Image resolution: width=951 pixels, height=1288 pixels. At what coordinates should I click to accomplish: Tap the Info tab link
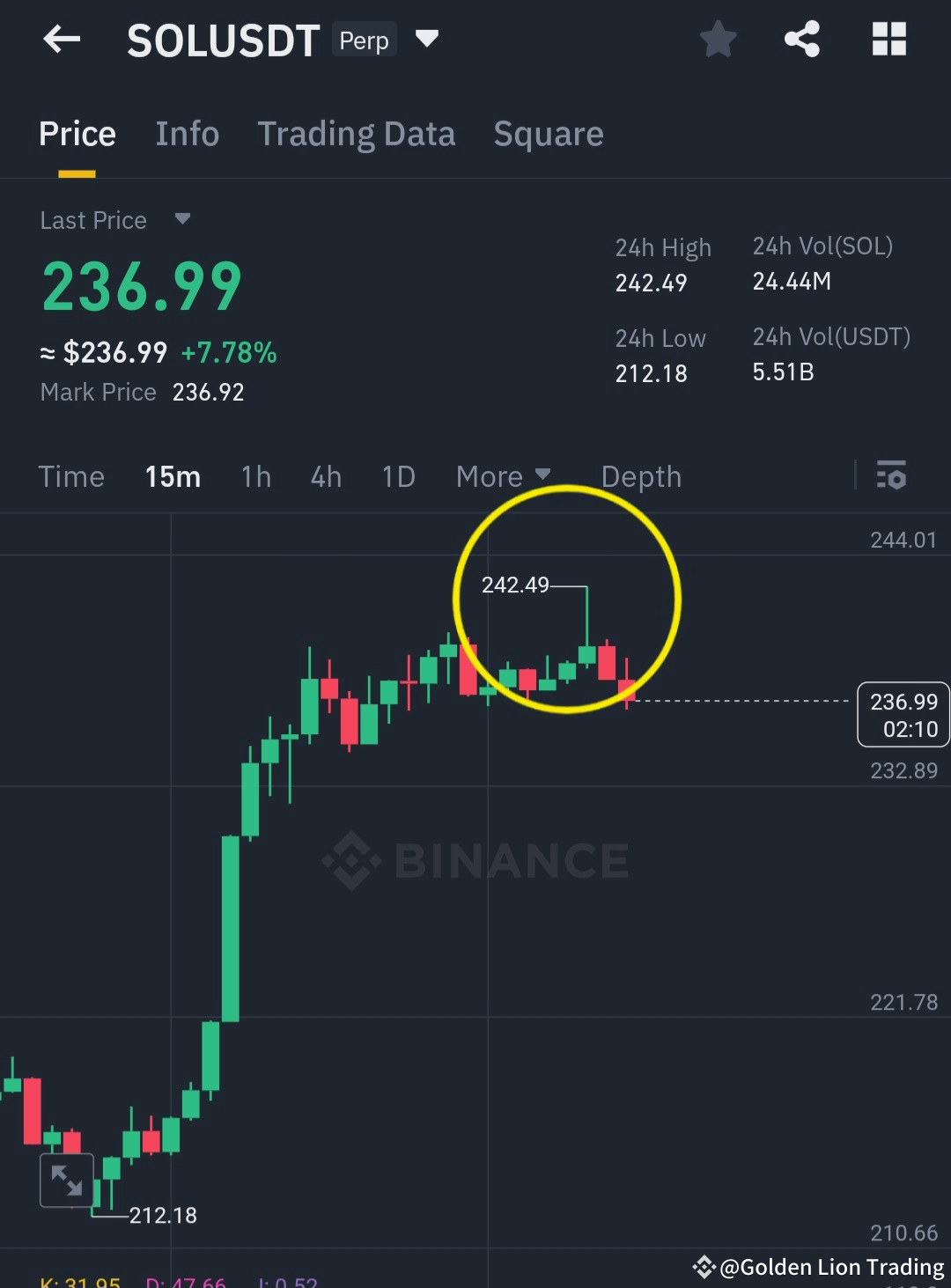click(x=187, y=134)
